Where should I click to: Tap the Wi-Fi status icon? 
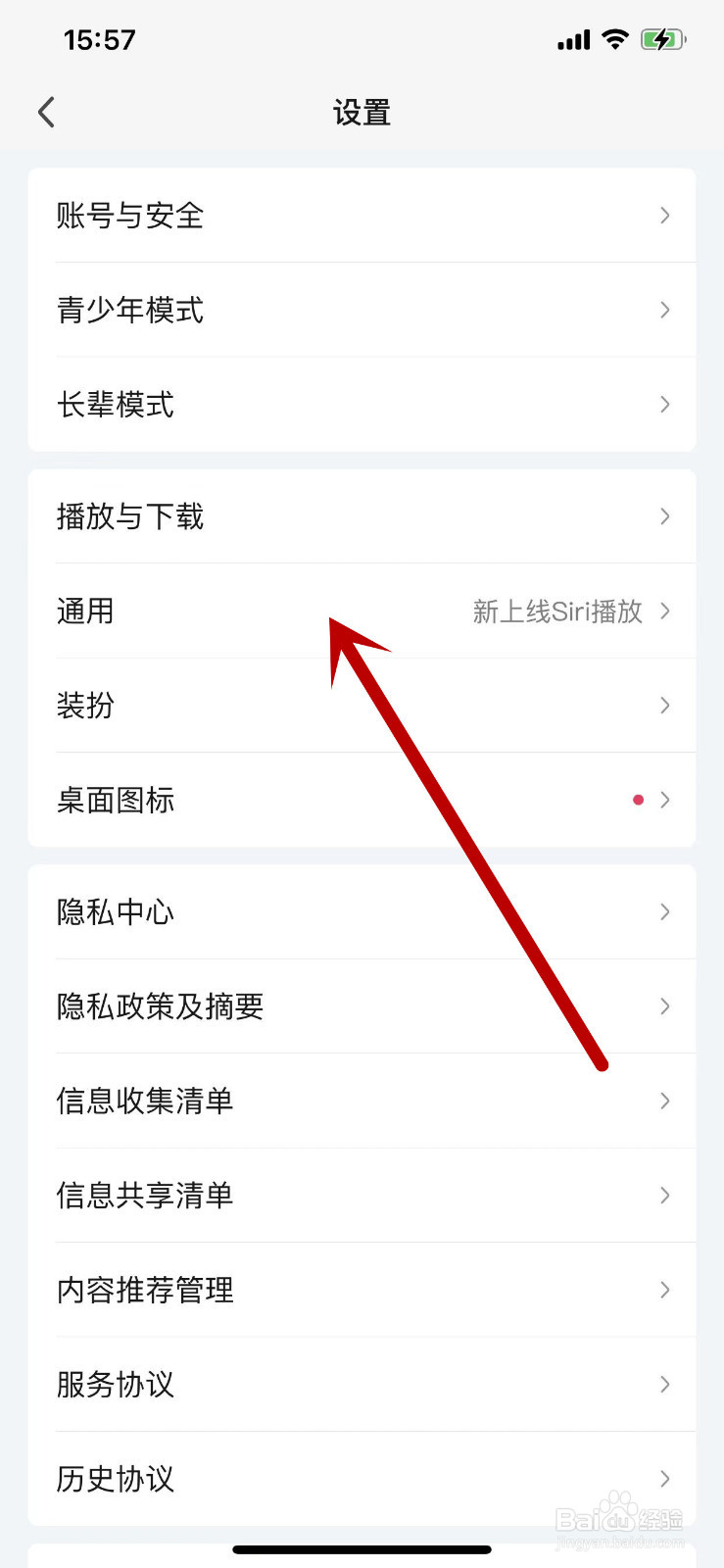(x=615, y=39)
